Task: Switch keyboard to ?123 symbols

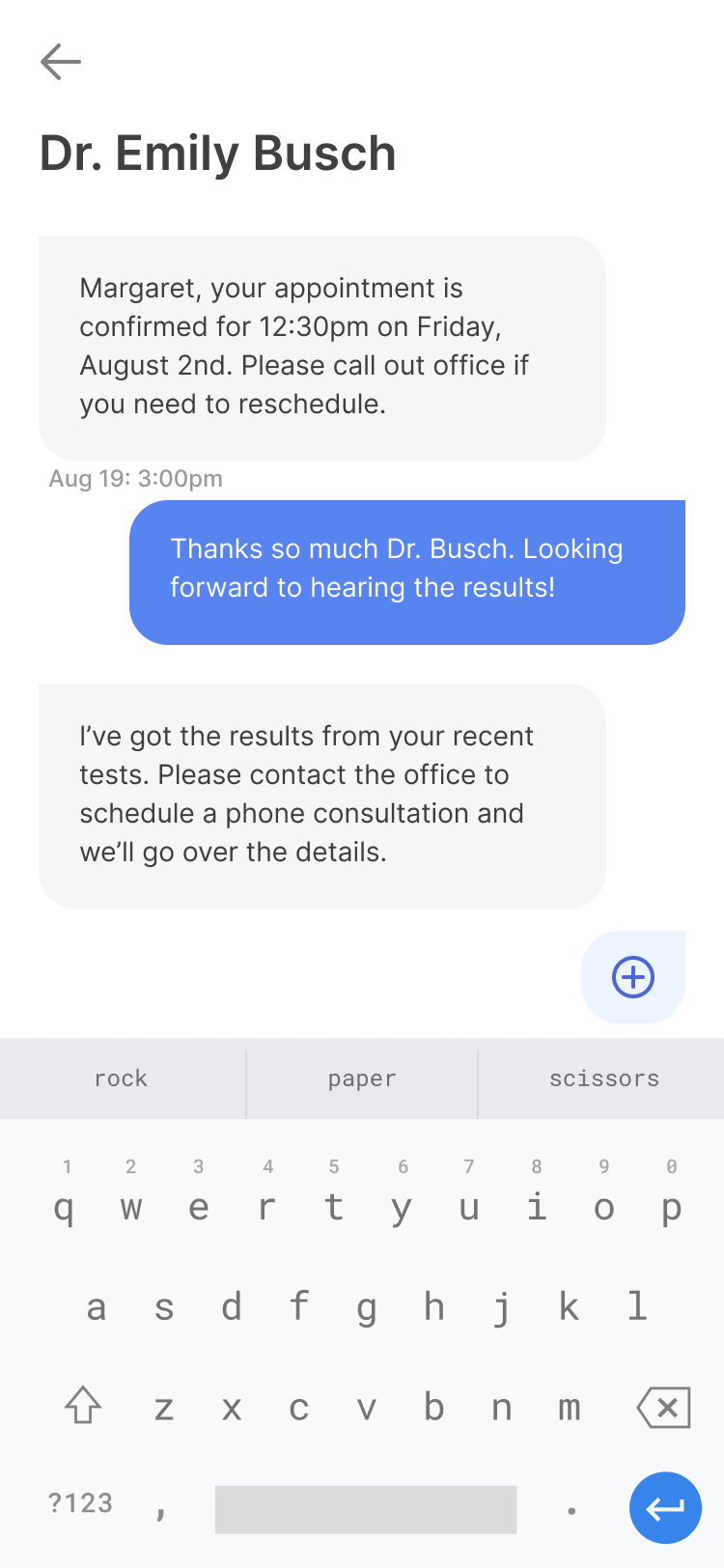Action: pos(80,1503)
